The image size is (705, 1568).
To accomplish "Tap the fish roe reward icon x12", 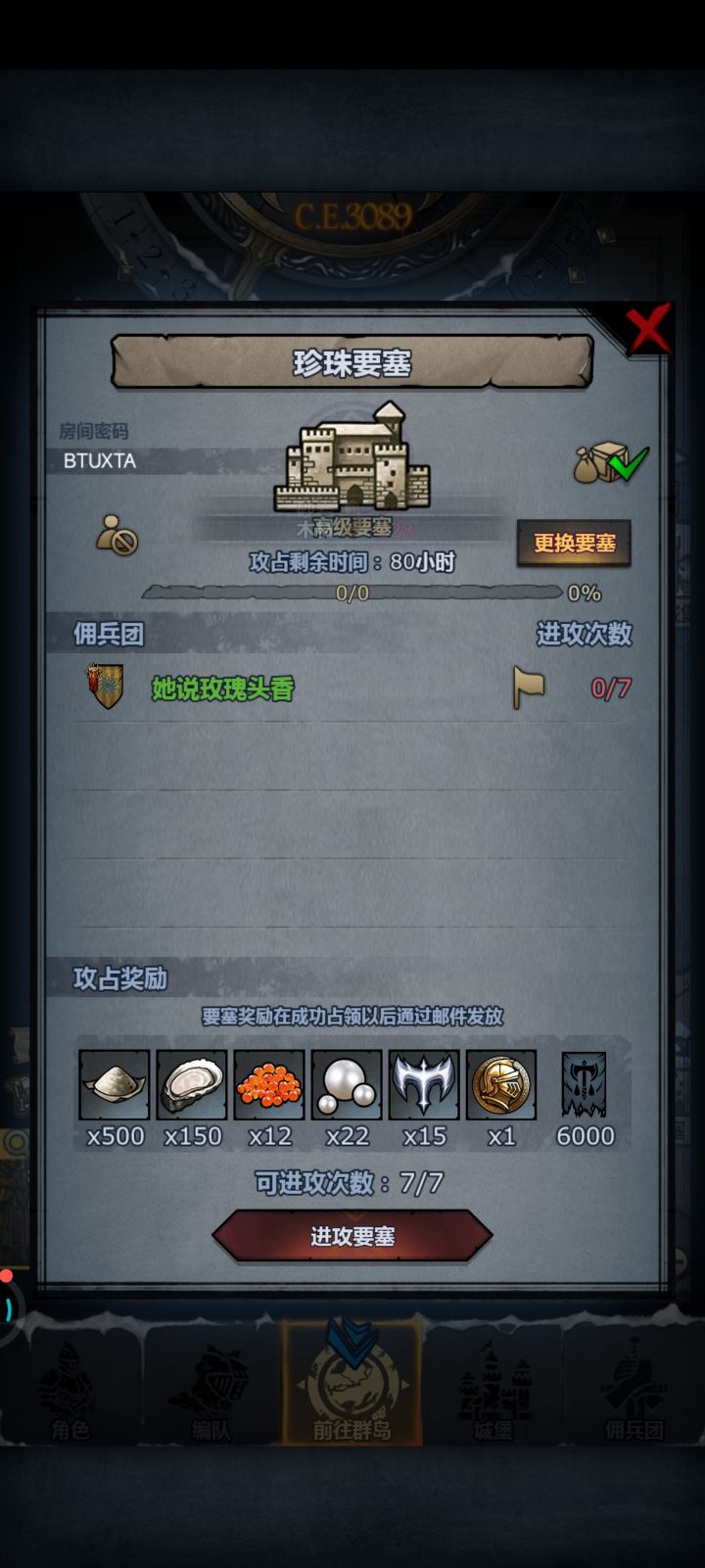I will (269, 1084).
